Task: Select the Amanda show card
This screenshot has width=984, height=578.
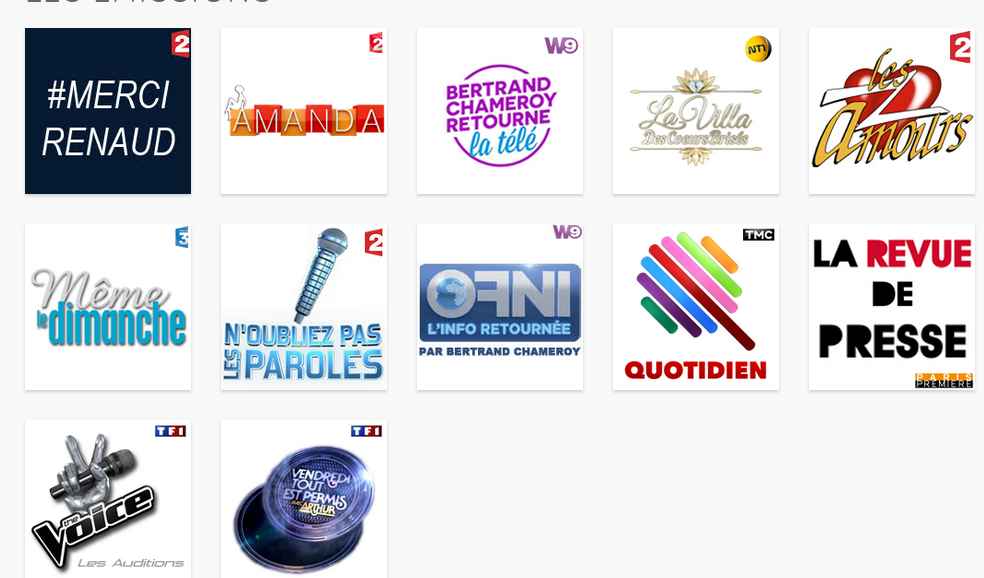Action: (304, 111)
